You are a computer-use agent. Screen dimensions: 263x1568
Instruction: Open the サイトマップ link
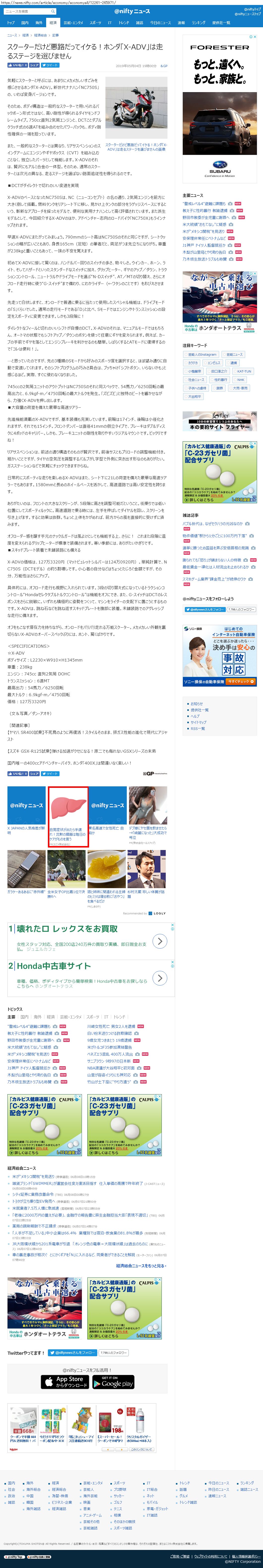[x=198, y=722]
